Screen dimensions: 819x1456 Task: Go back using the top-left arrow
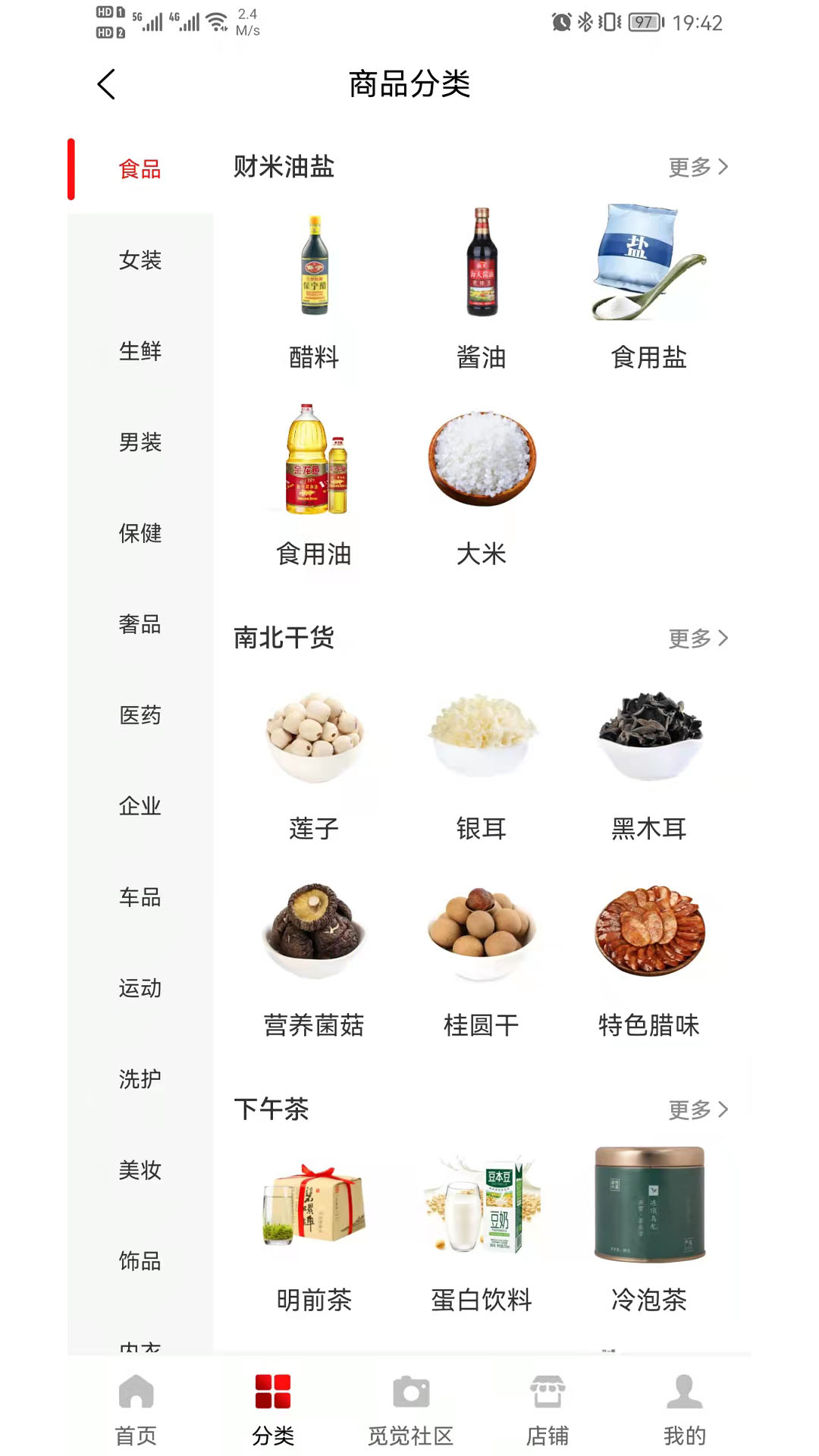coord(106,84)
